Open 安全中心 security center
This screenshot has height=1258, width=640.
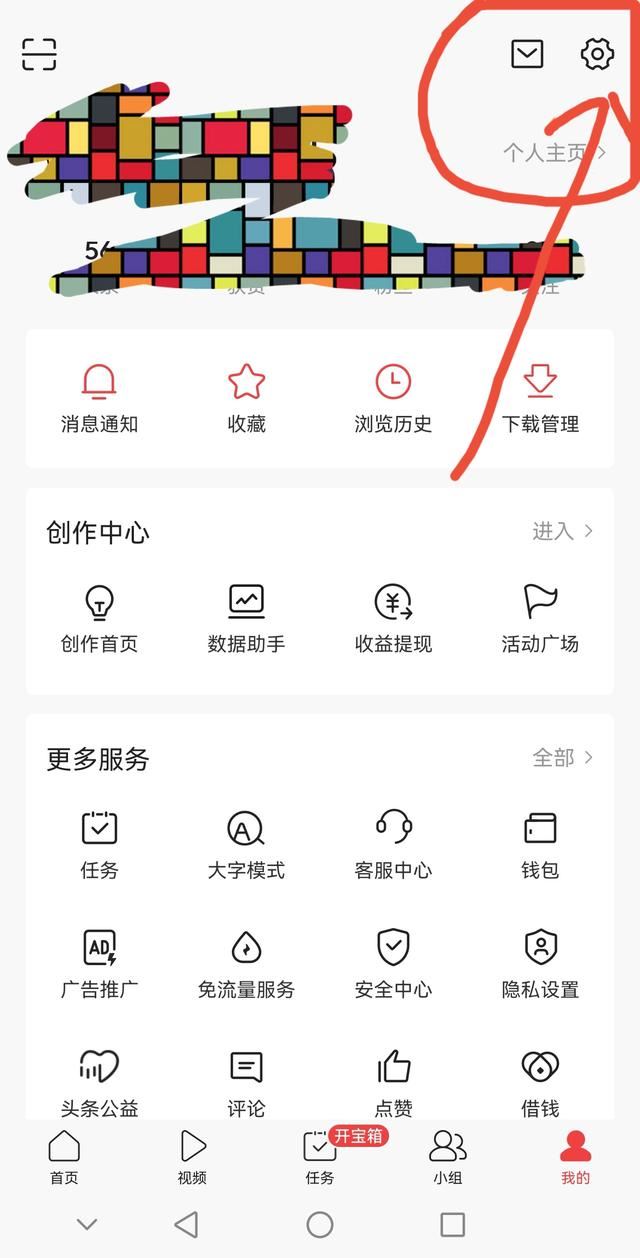[393, 964]
